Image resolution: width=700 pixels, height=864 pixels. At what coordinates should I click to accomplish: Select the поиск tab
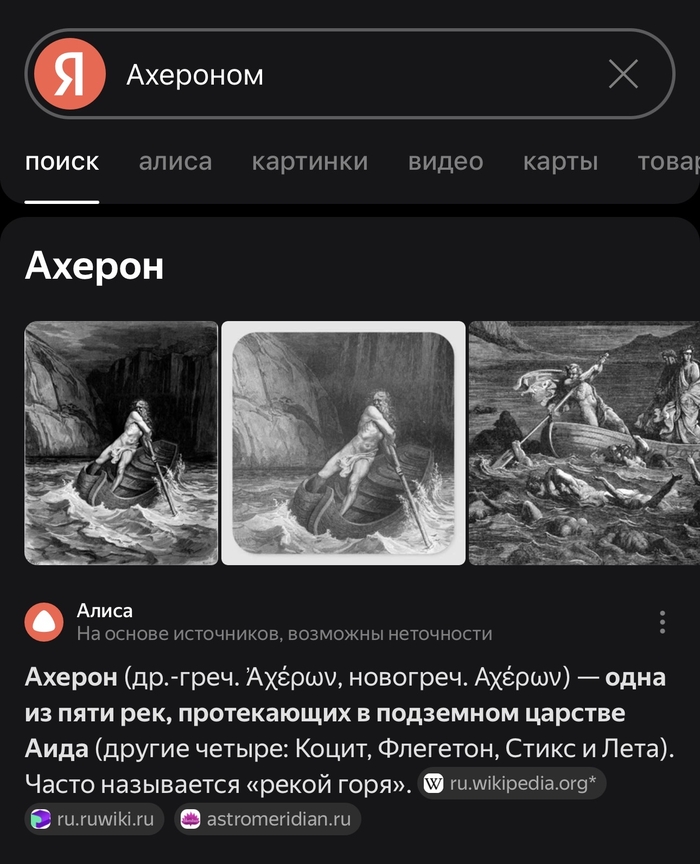[62, 162]
